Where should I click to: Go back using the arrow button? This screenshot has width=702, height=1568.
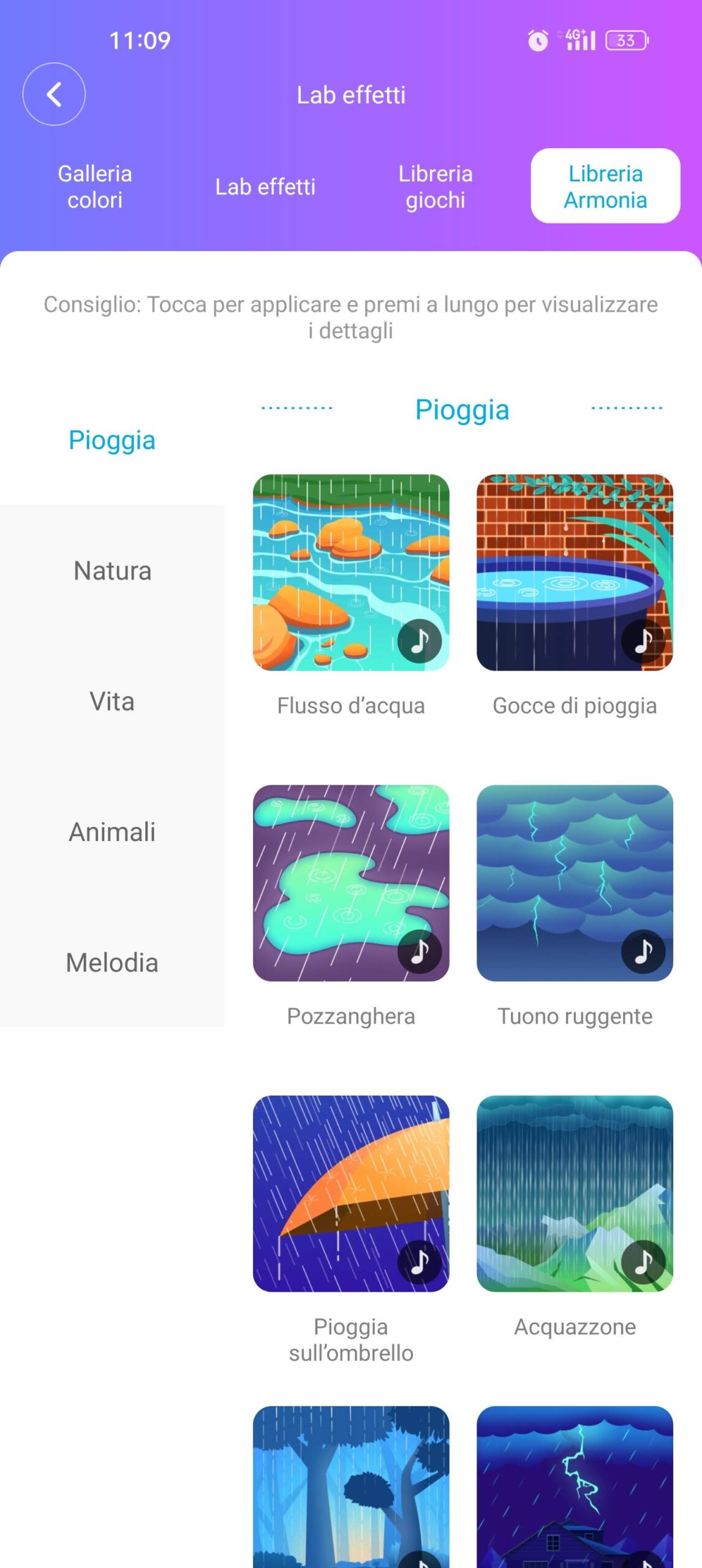54,94
